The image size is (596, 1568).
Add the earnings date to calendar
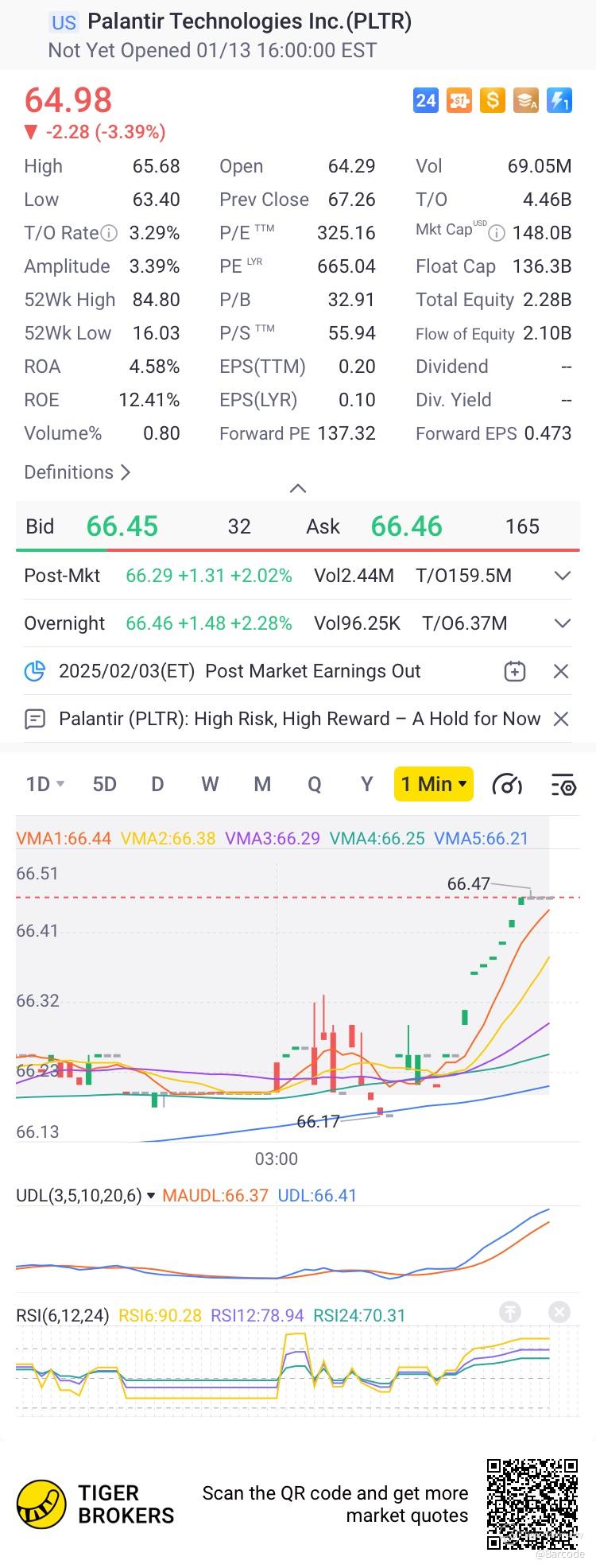point(515,672)
